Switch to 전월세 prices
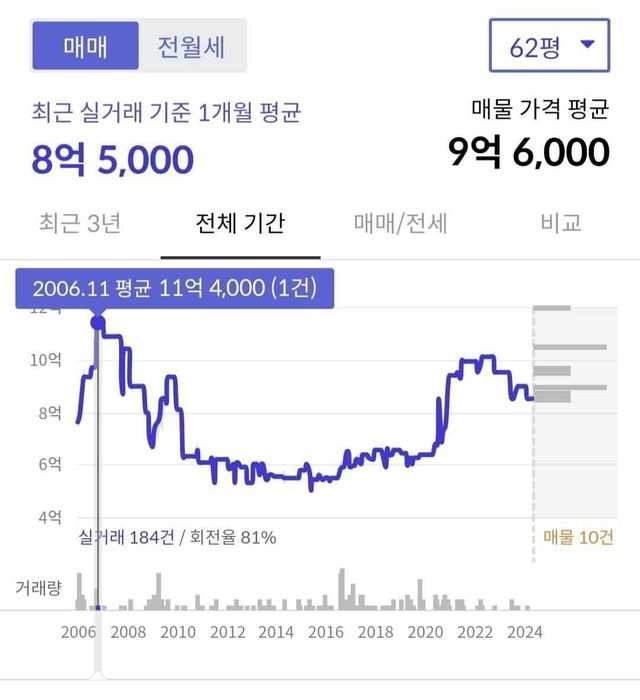 pos(191,46)
